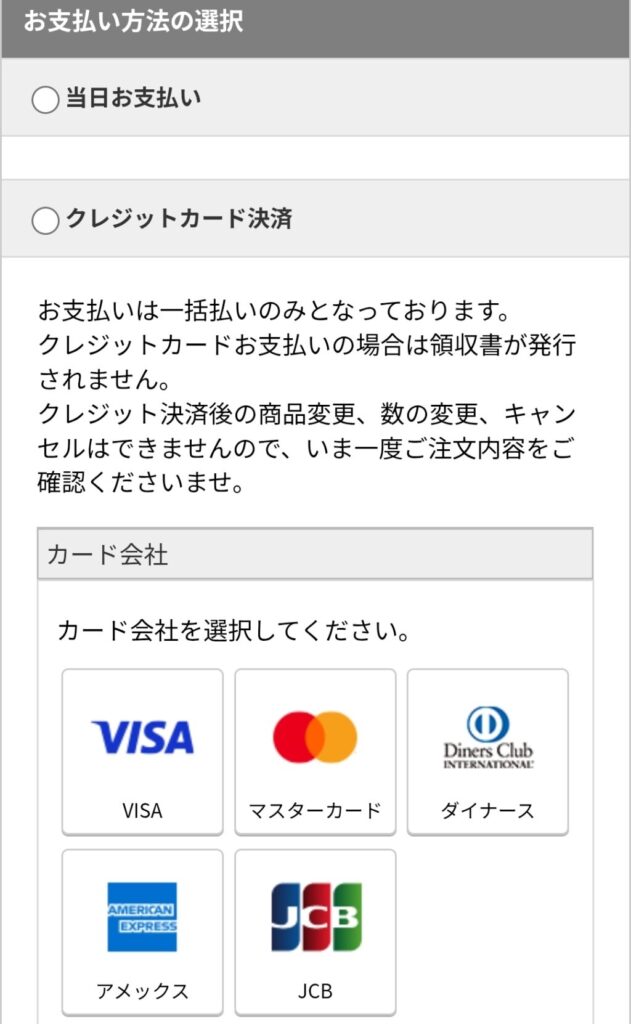Viewport: 631px width, 1024px height.
Task: Pick マスターカード card company
Action: coord(315,751)
